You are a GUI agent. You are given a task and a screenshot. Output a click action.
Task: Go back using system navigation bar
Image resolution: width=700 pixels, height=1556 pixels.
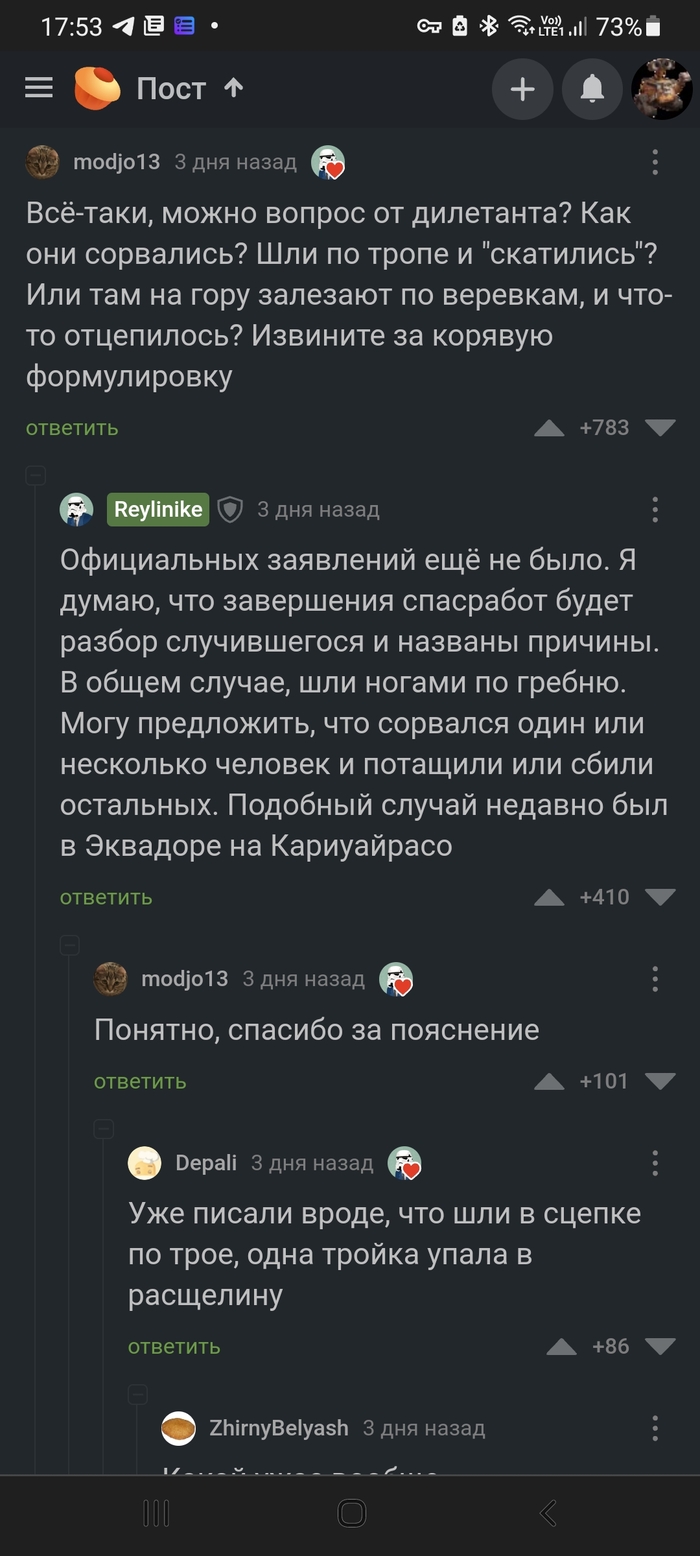point(548,1514)
